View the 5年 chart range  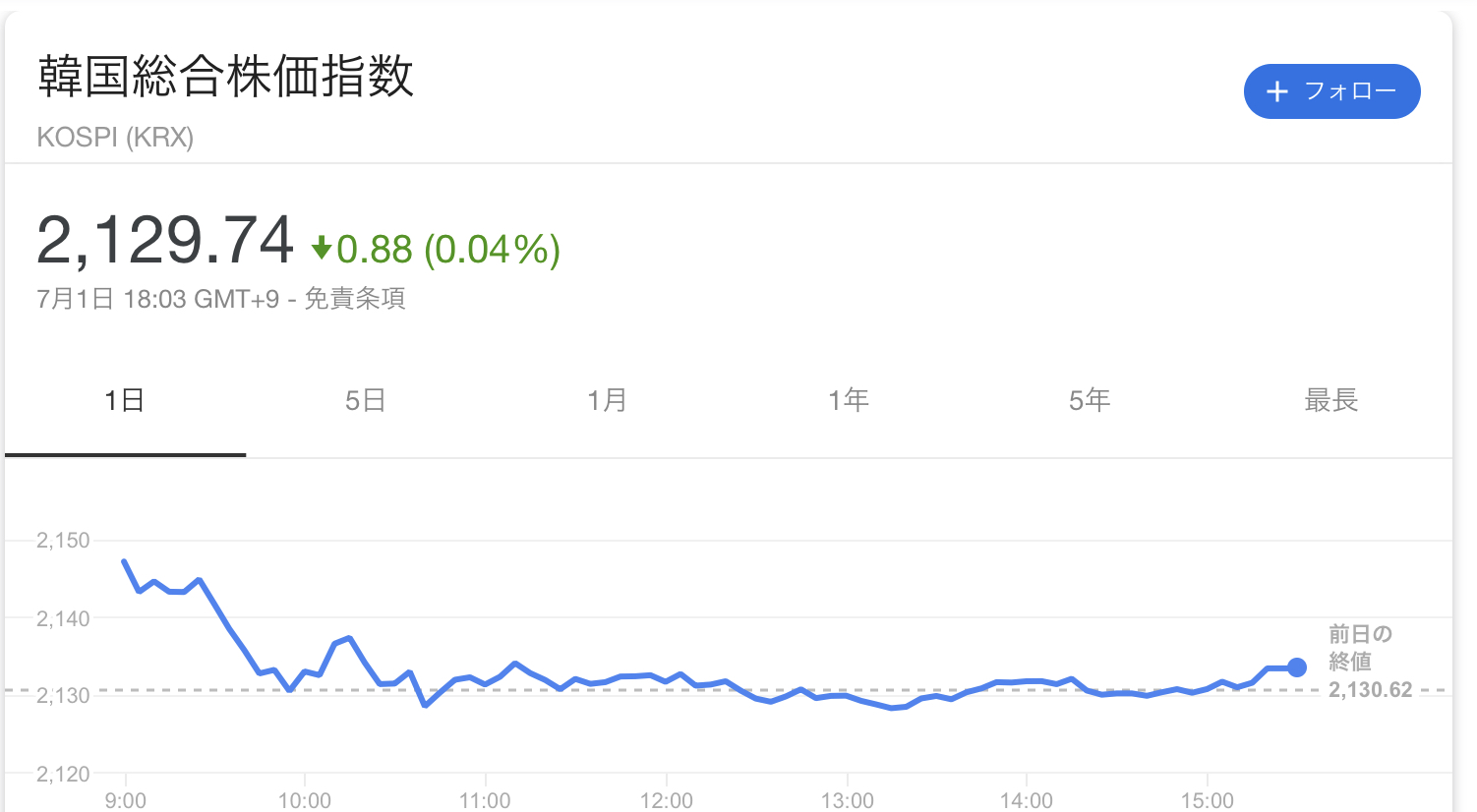tap(1090, 401)
